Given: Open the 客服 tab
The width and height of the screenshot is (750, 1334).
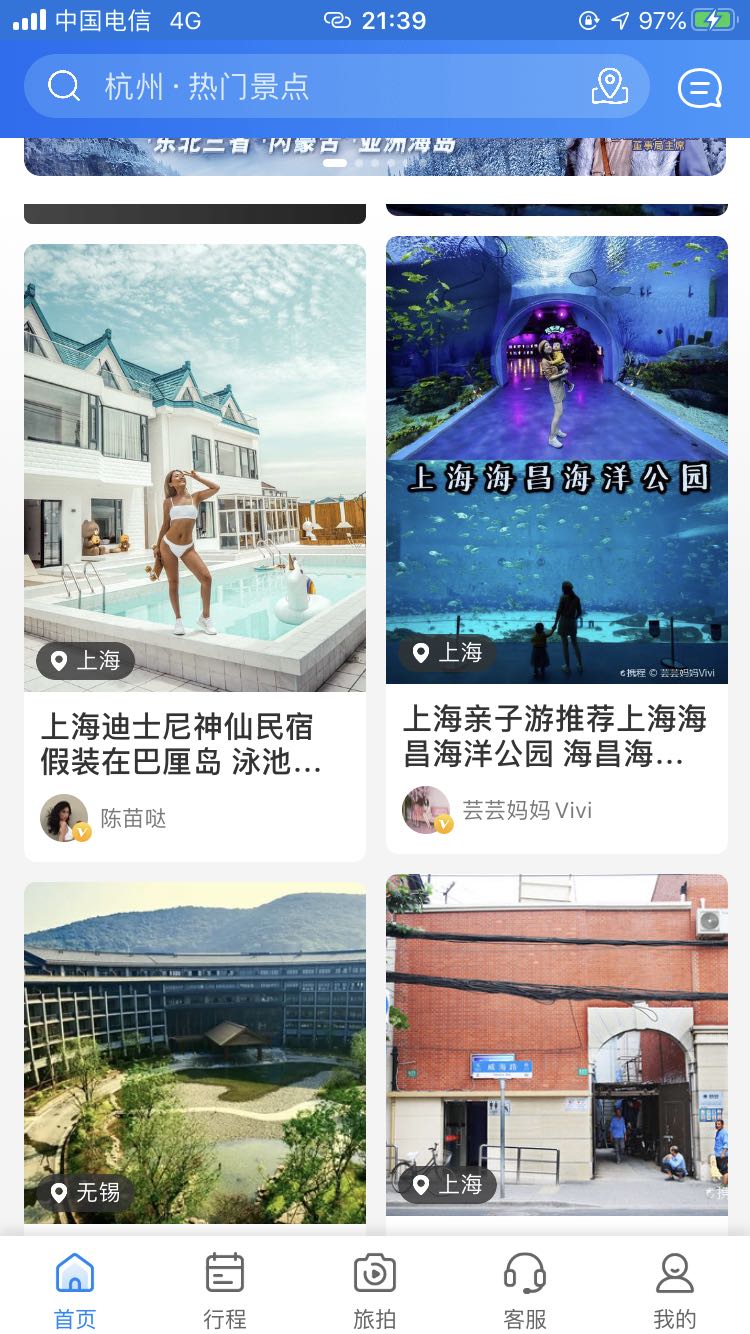Looking at the screenshot, I should (525, 1290).
